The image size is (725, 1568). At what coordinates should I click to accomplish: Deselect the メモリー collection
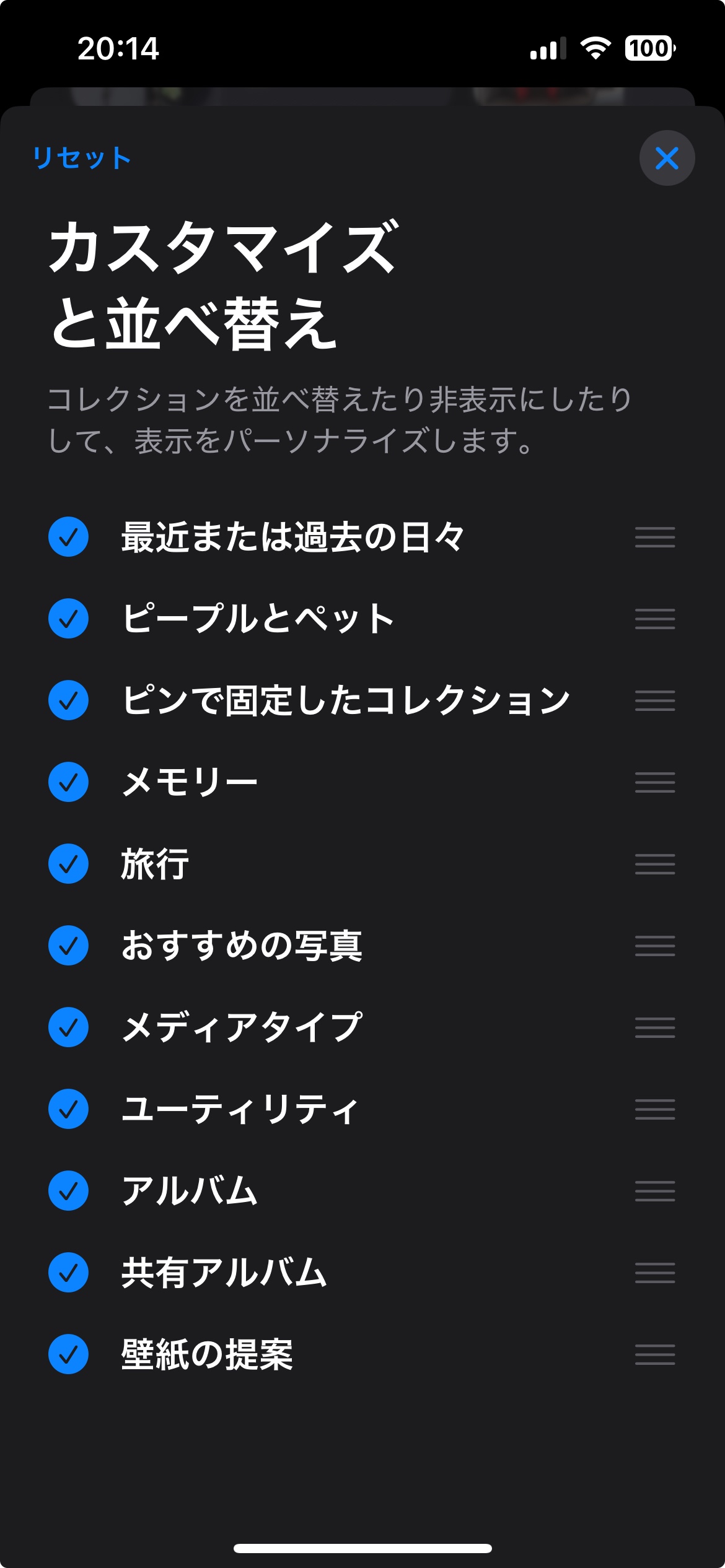[68, 782]
